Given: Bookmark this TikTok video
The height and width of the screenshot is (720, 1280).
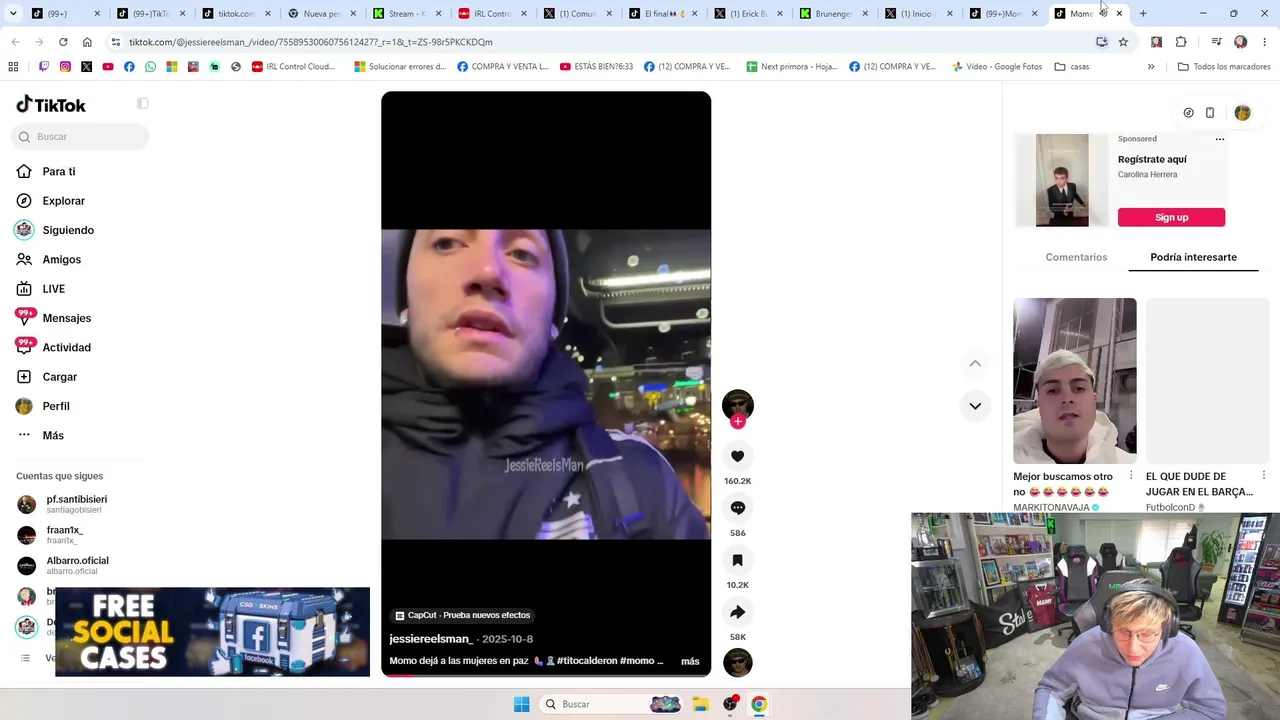Looking at the screenshot, I should (x=737, y=560).
